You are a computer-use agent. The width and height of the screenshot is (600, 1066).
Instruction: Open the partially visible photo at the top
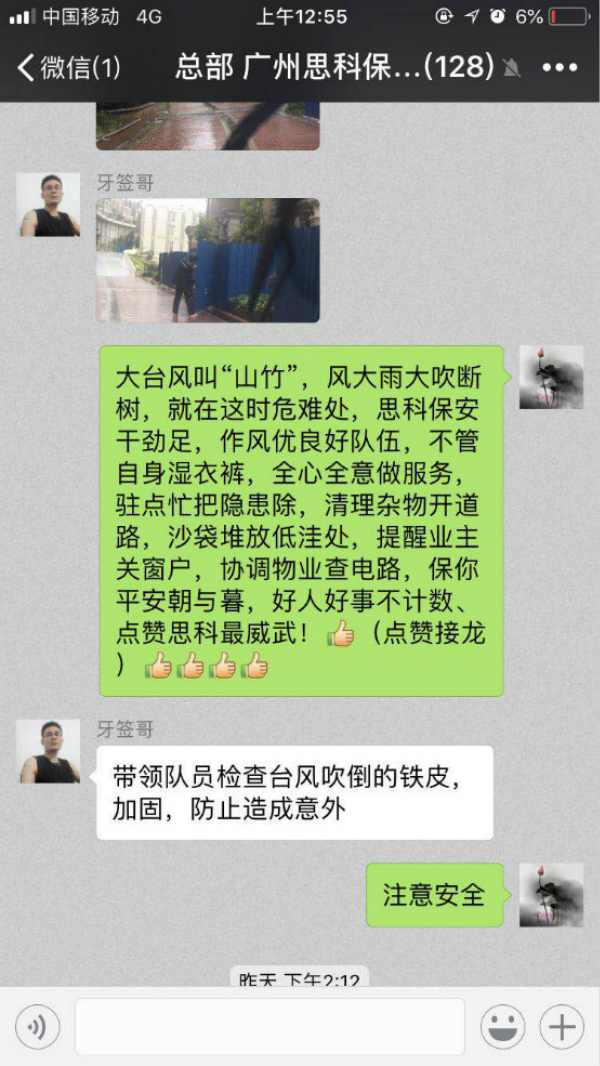pos(208,127)
